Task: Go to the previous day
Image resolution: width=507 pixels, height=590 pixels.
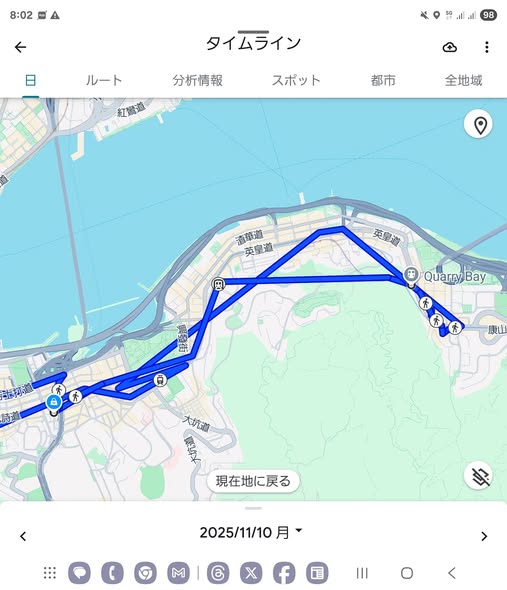Action: click(23, 536)
